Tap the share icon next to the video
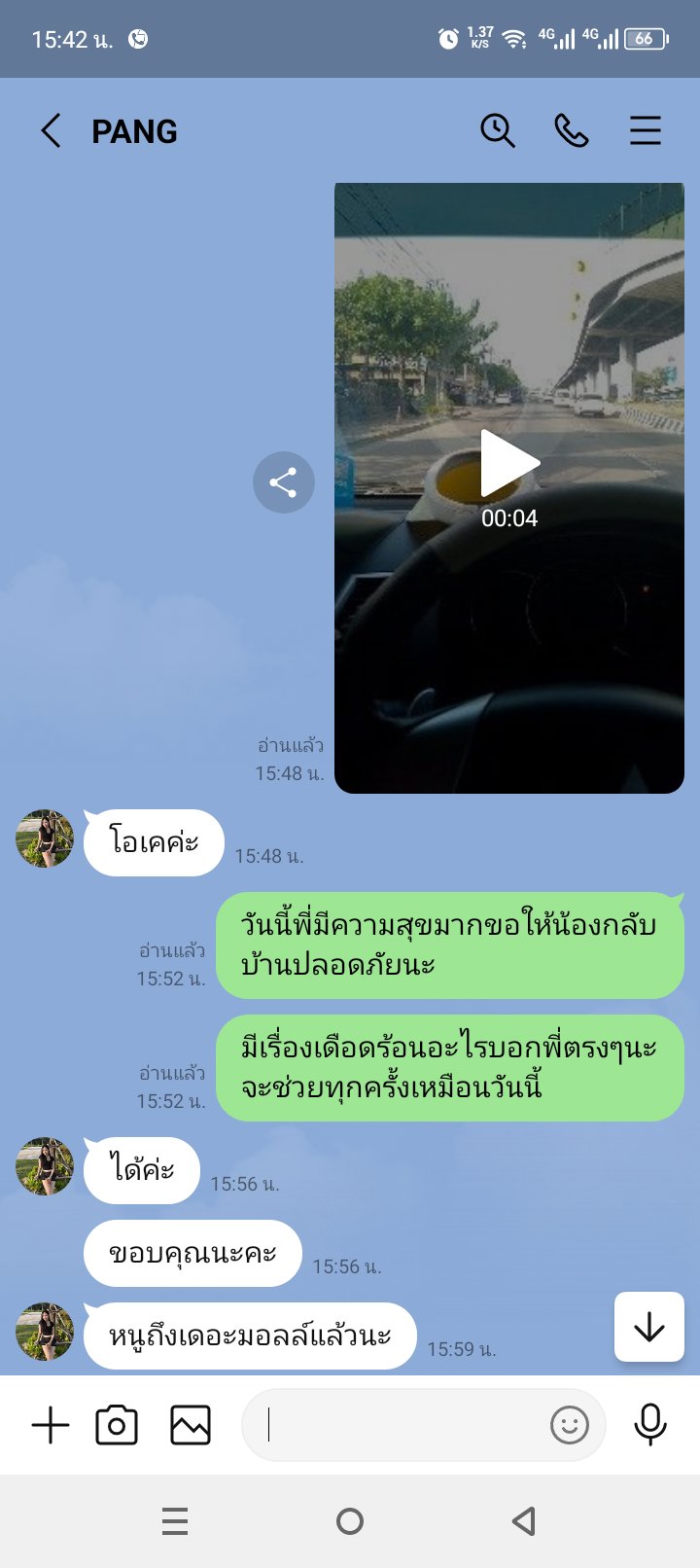The image size is (700, 1568). [x=283, y=481]
